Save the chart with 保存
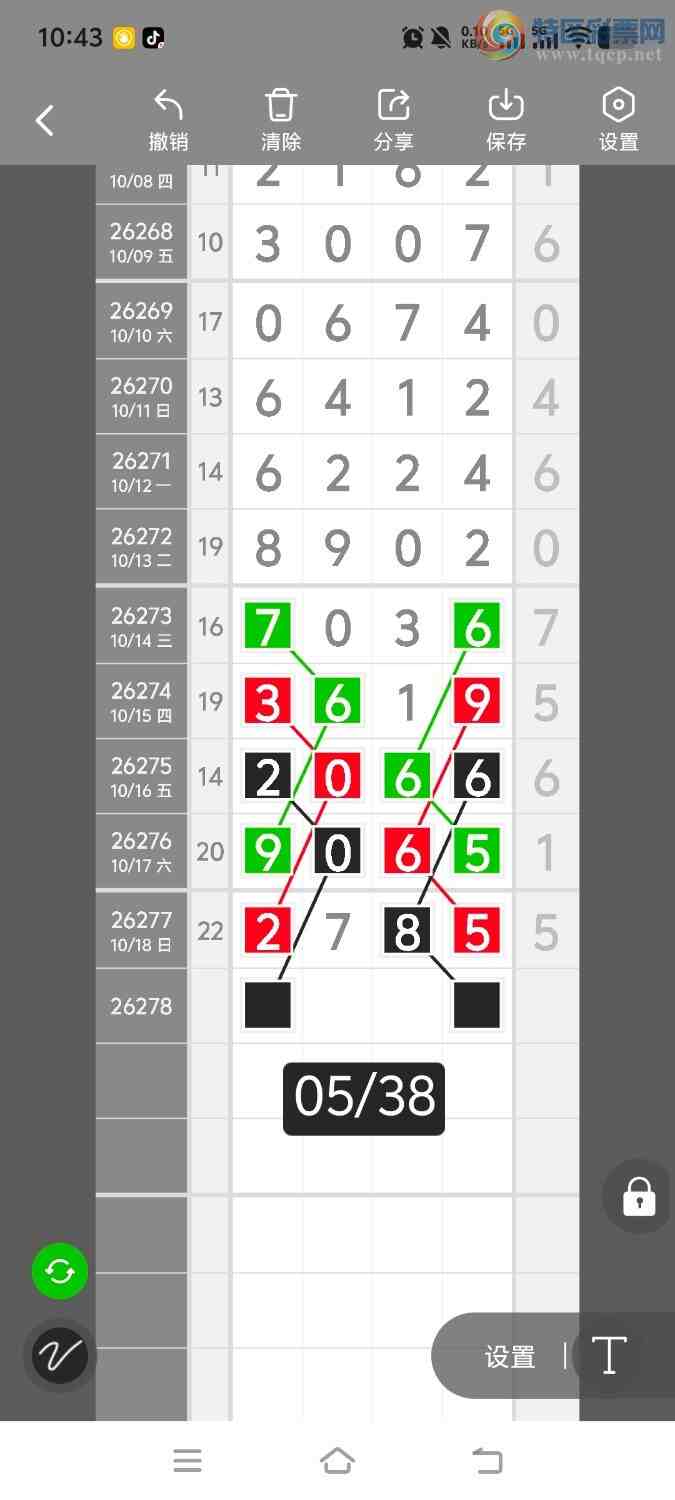Viewport: 675px width, 1500px height. [x=506, y=120]
